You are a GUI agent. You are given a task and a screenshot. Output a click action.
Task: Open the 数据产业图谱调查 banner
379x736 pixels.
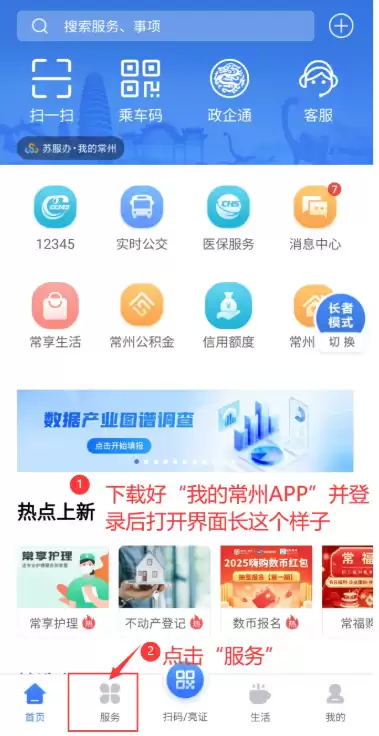[185, 430]
